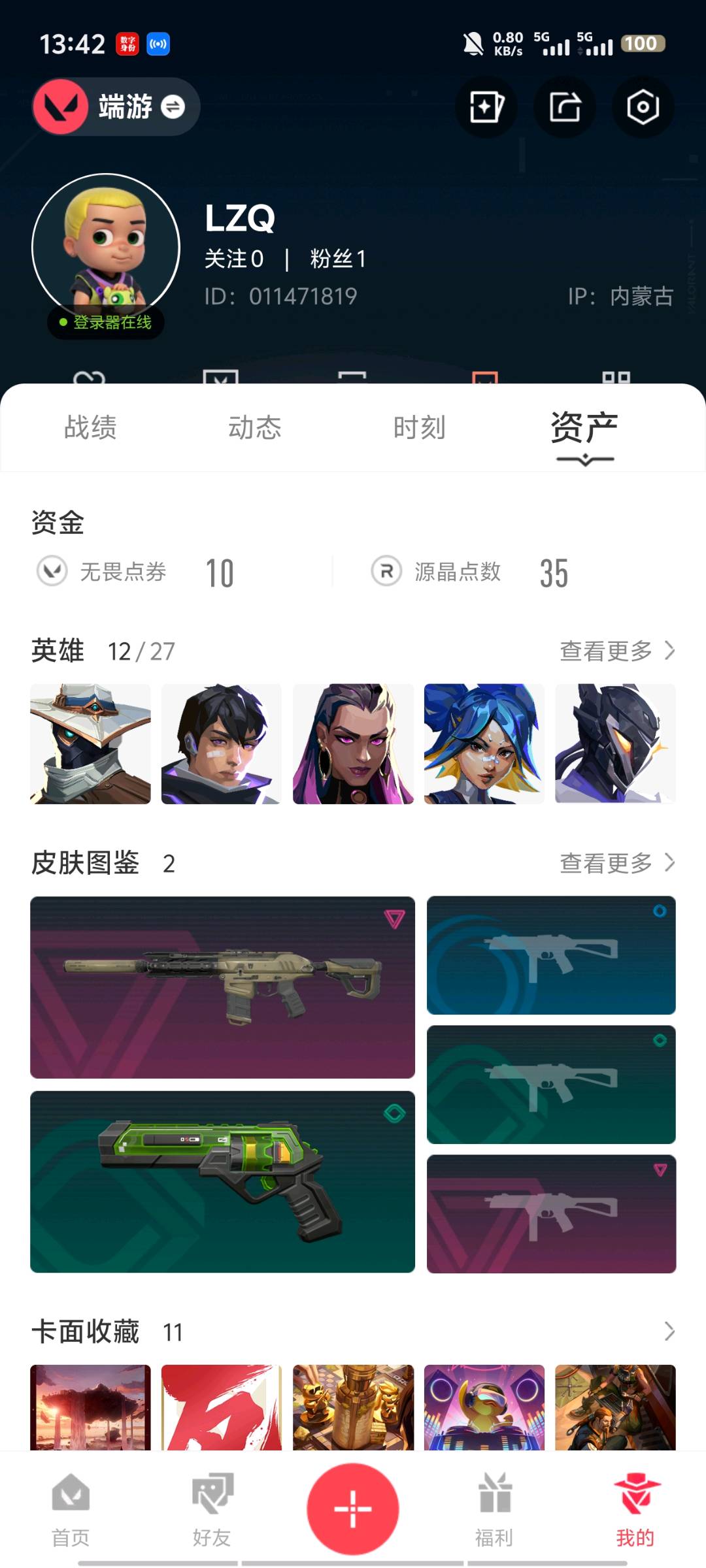This screenshot has height=1568, width=706.
Task: Expand the 卡面收藏 card collection
Action: pyautogui.click(x=669, y=1331)
